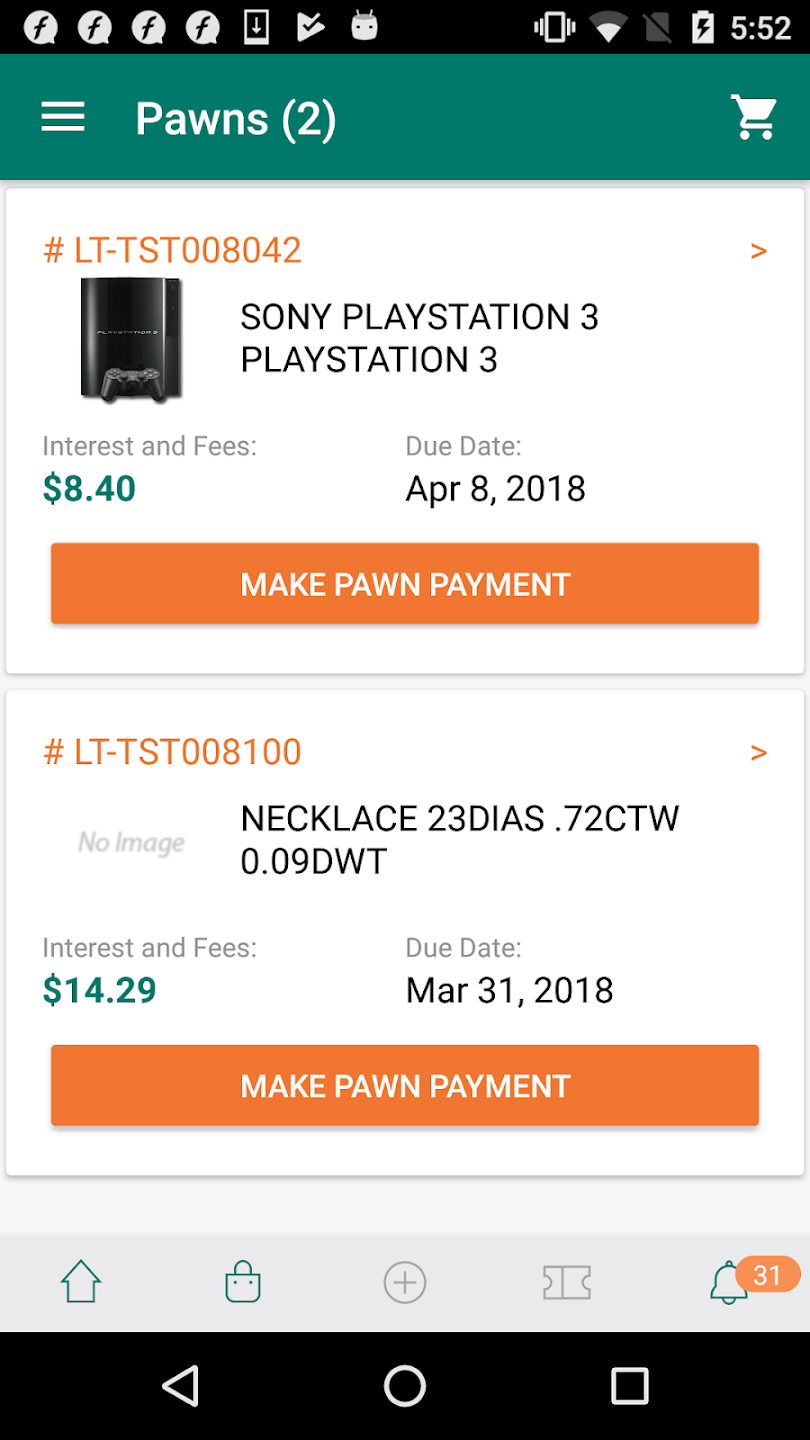Tap the plus circle tab

405,1282
